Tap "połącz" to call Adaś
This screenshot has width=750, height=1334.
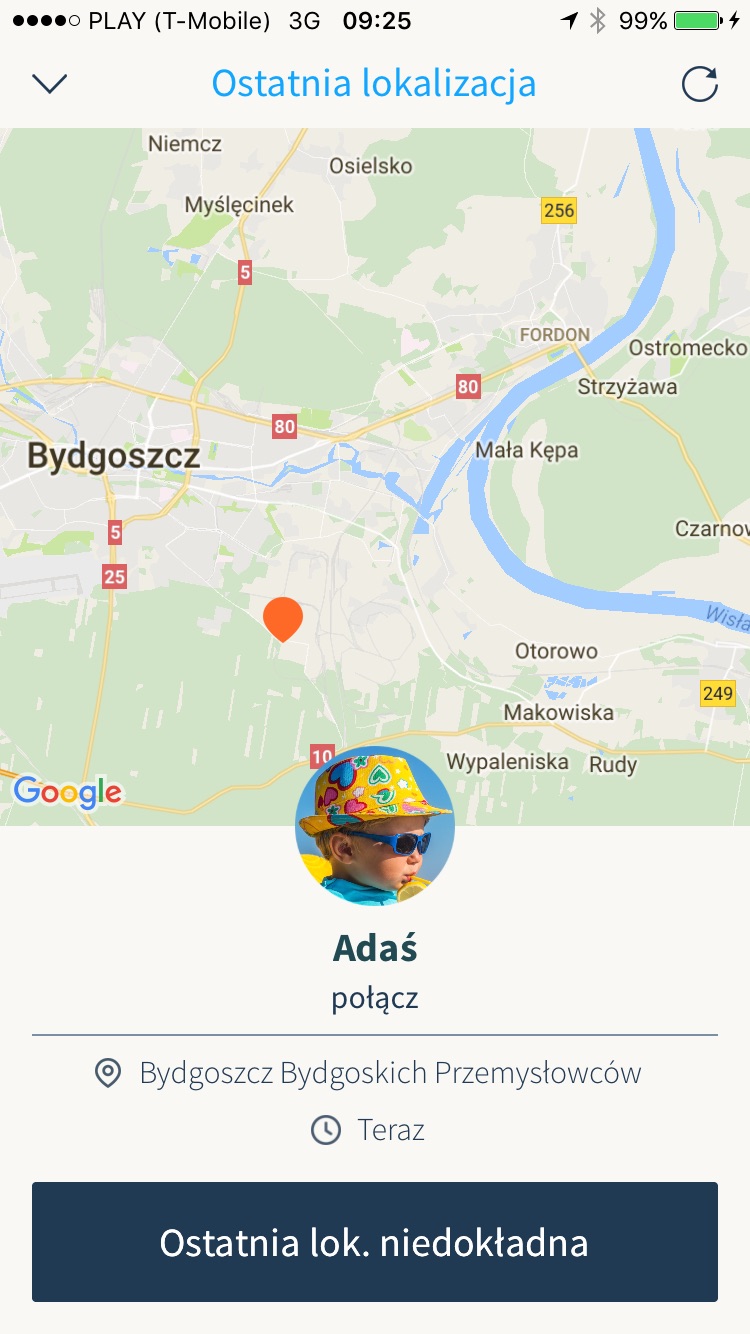tap(375, 998)
